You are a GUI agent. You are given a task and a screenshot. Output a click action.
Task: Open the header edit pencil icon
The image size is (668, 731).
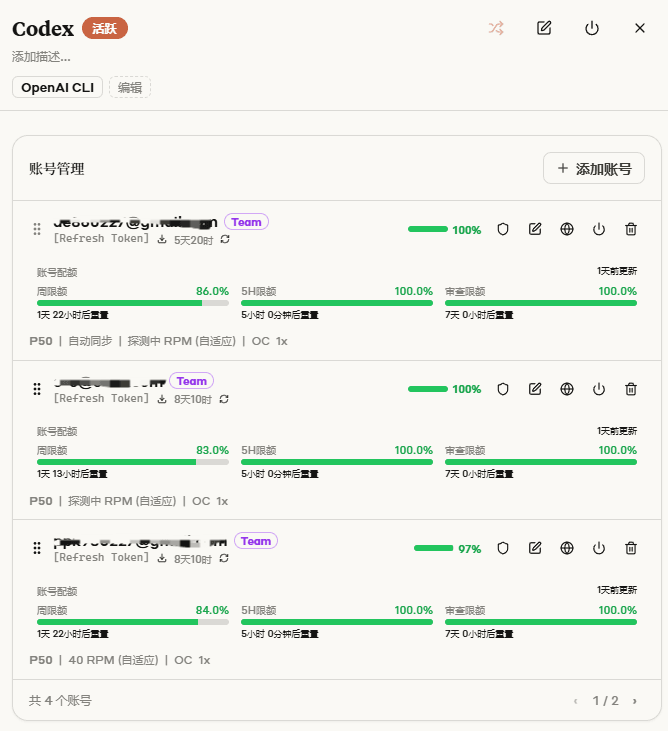(x=544, y=28)
